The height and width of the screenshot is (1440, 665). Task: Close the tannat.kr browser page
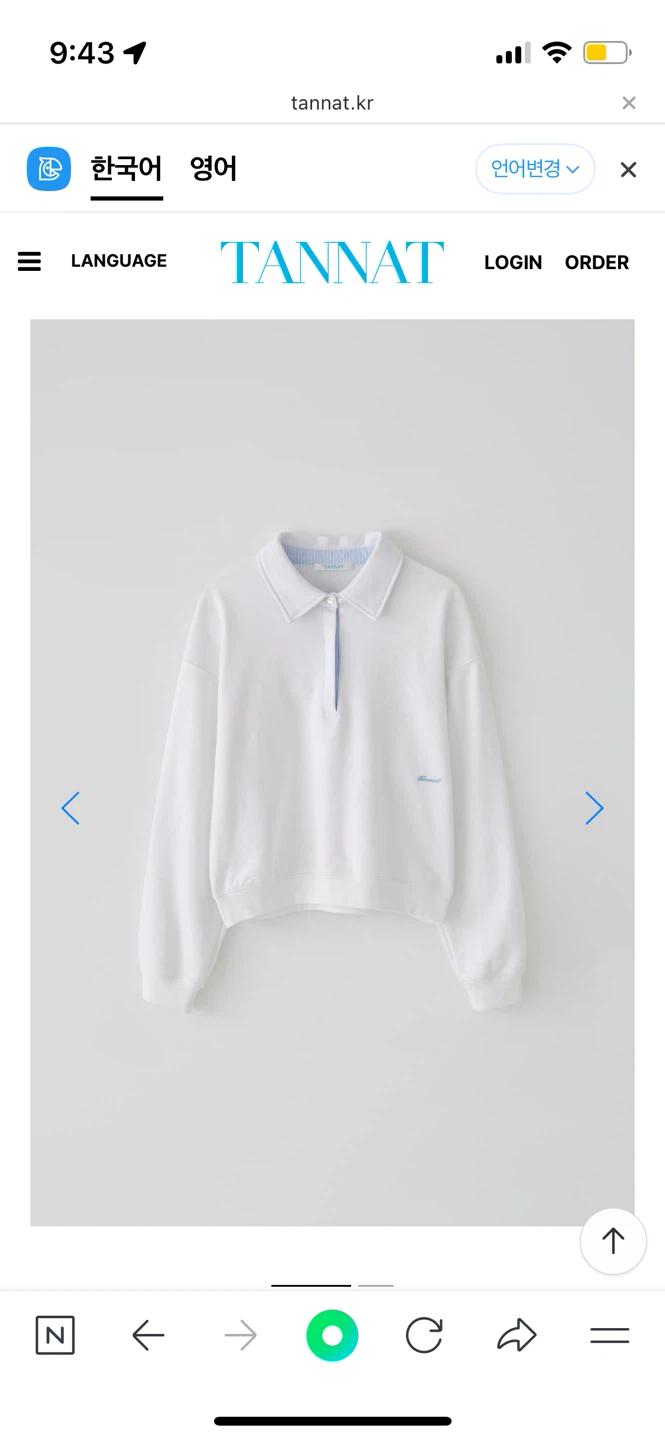tap(628, 103)
